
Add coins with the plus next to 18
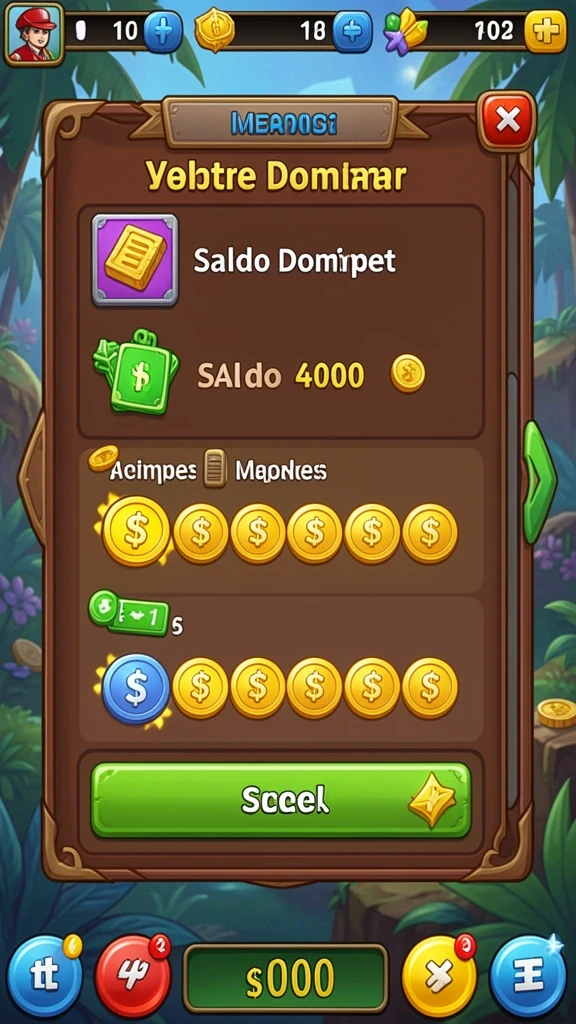[353, 31]
